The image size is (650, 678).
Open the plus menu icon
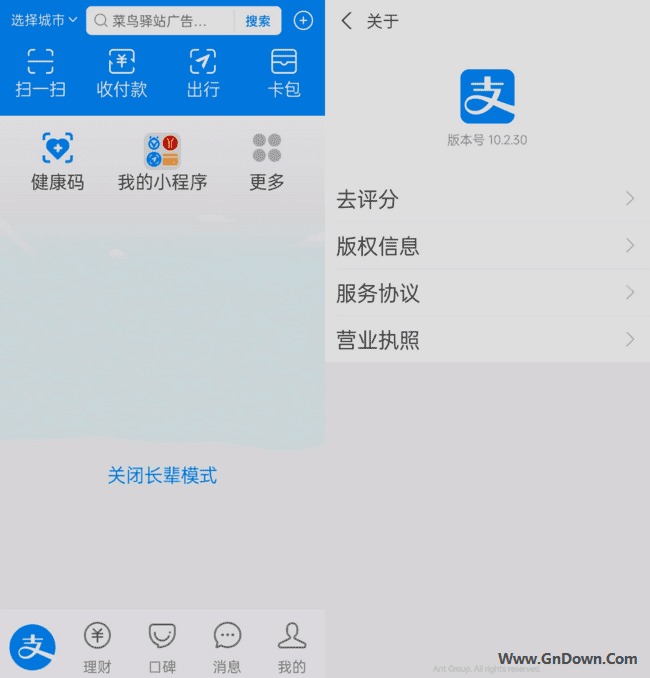click(303, 20)
